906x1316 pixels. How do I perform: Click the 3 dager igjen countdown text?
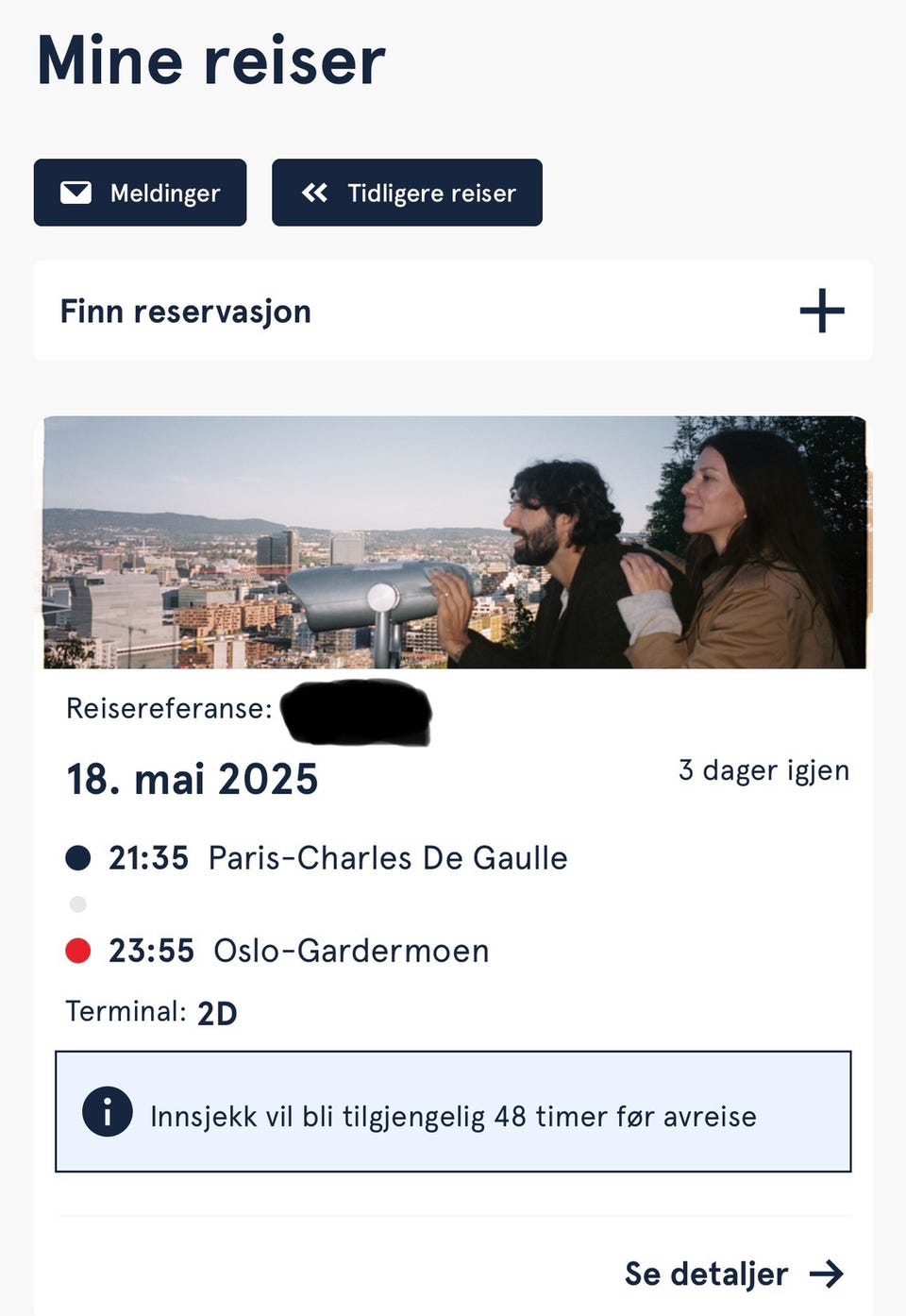click(x=763, y=770)
